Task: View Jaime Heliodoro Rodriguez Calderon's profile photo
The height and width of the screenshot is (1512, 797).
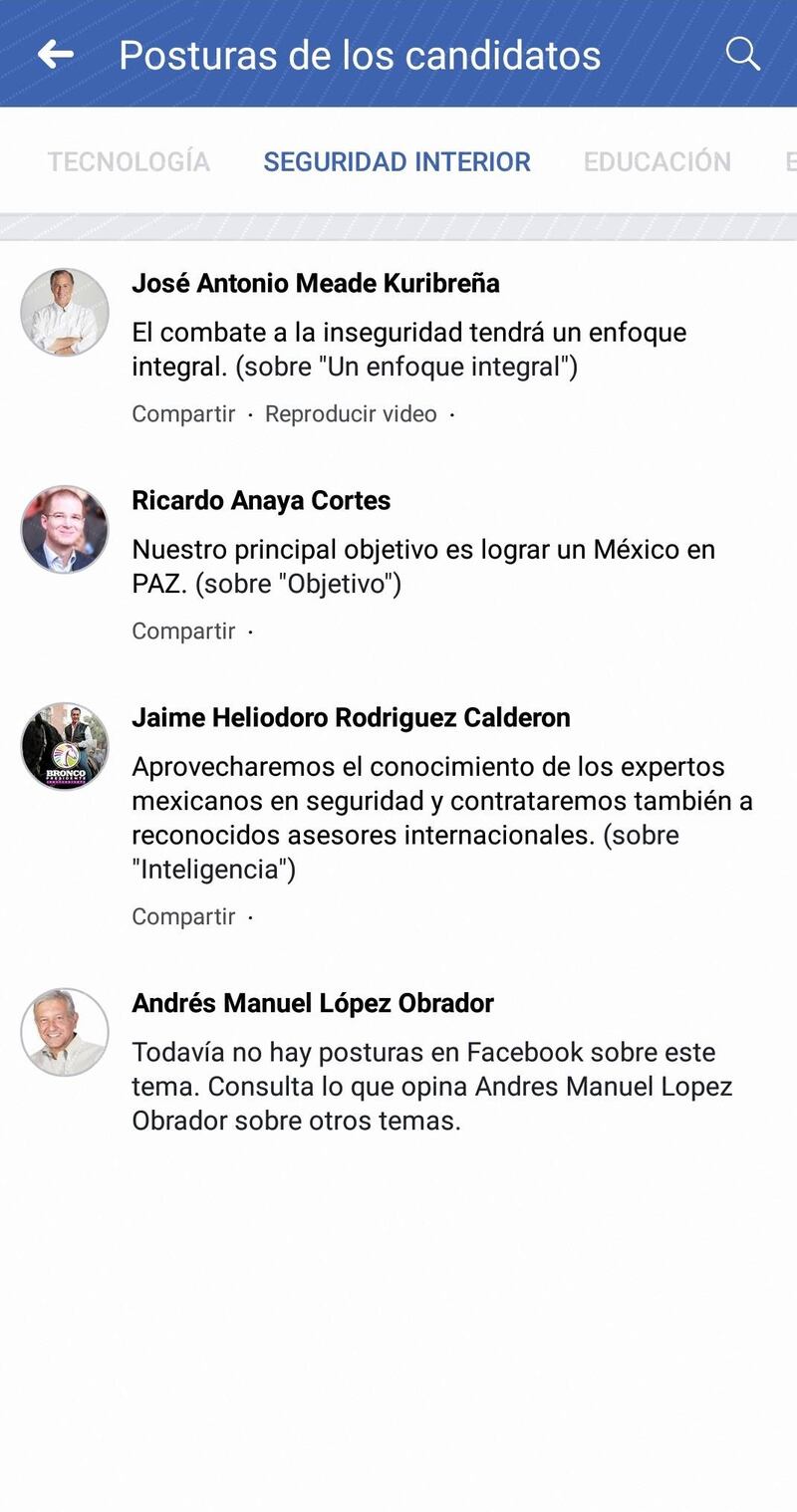Action: click(65, 746)
